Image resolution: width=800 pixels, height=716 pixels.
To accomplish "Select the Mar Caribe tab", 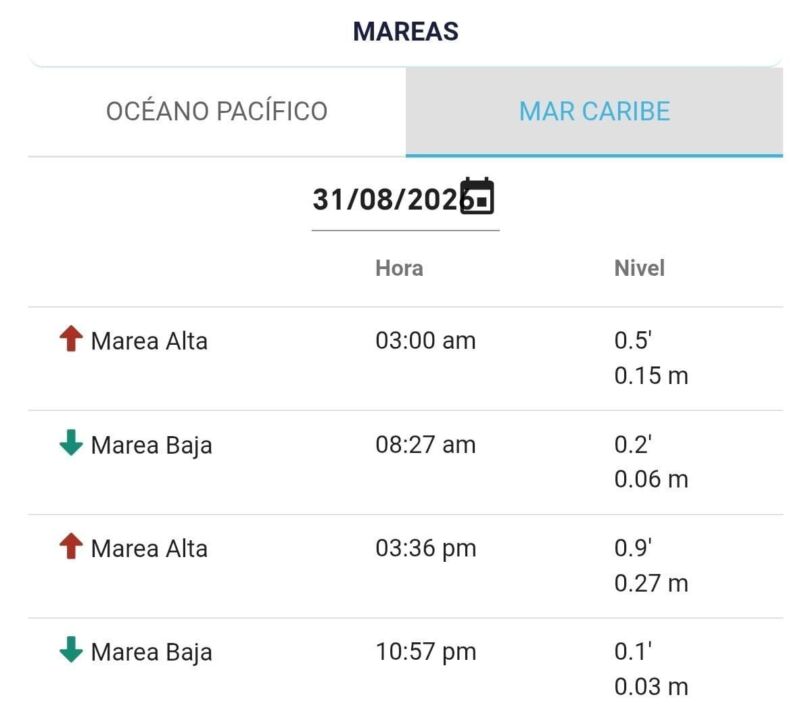I will click(x=594, y=111).
